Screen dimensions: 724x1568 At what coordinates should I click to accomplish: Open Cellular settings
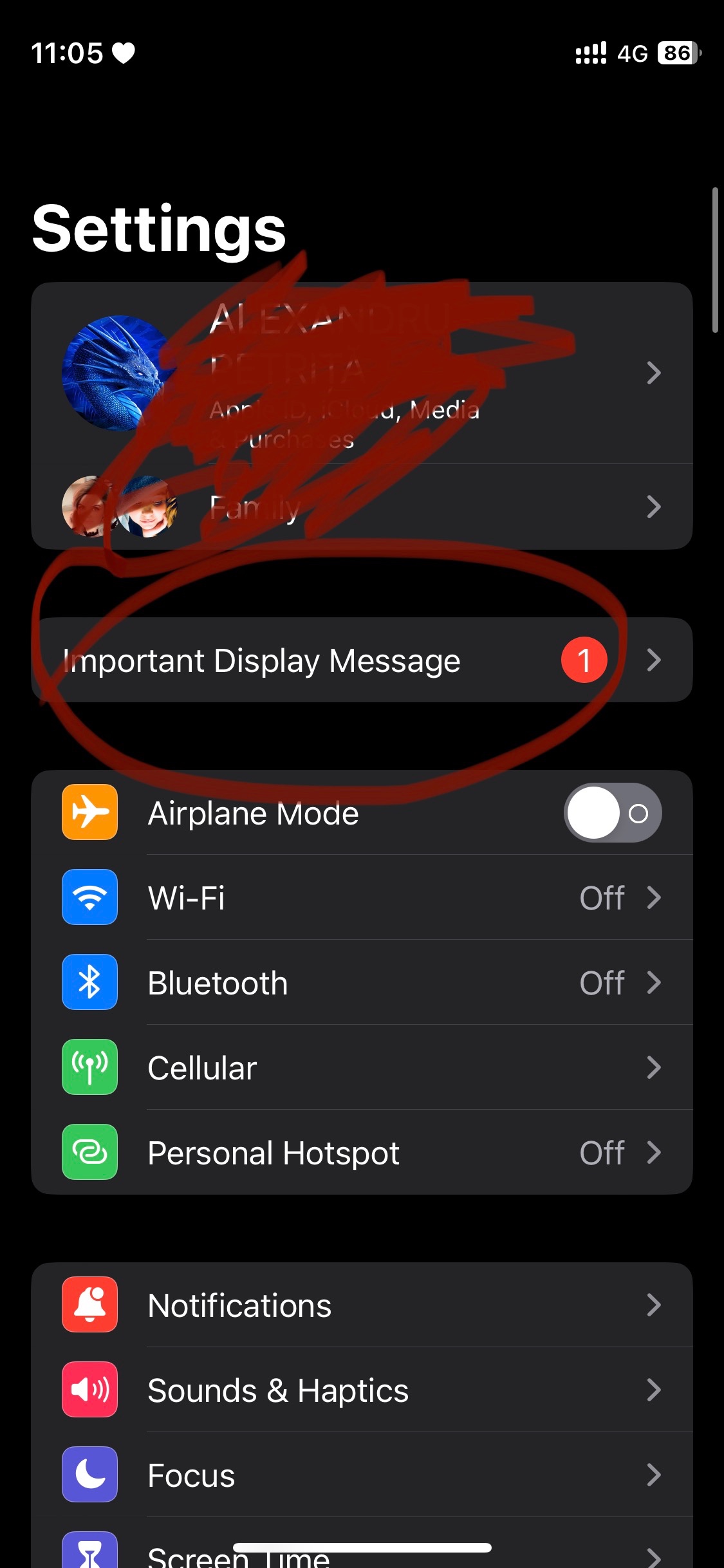click(x=362, y=1067)
